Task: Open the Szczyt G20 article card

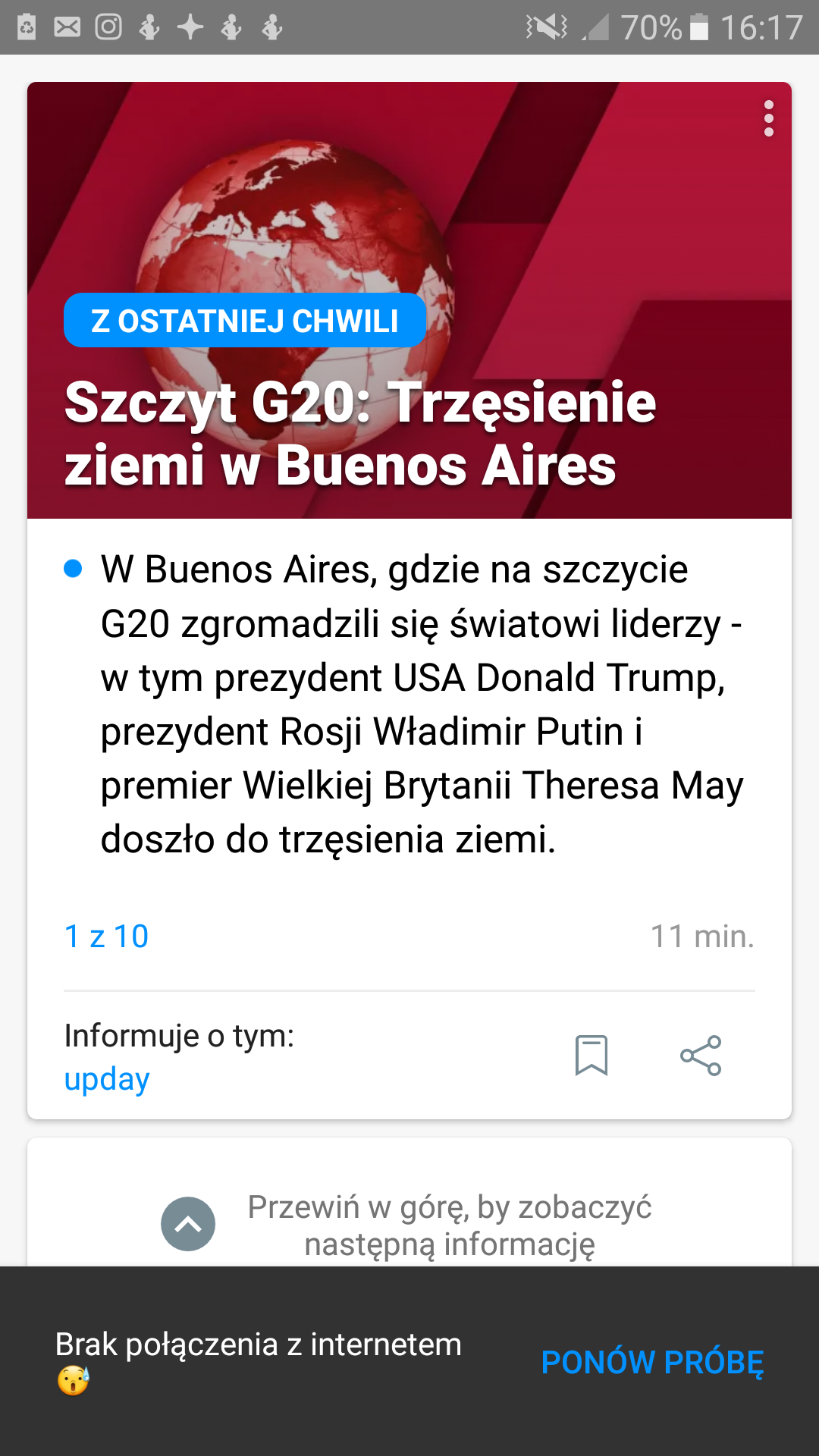Action: tap(409, 600)
